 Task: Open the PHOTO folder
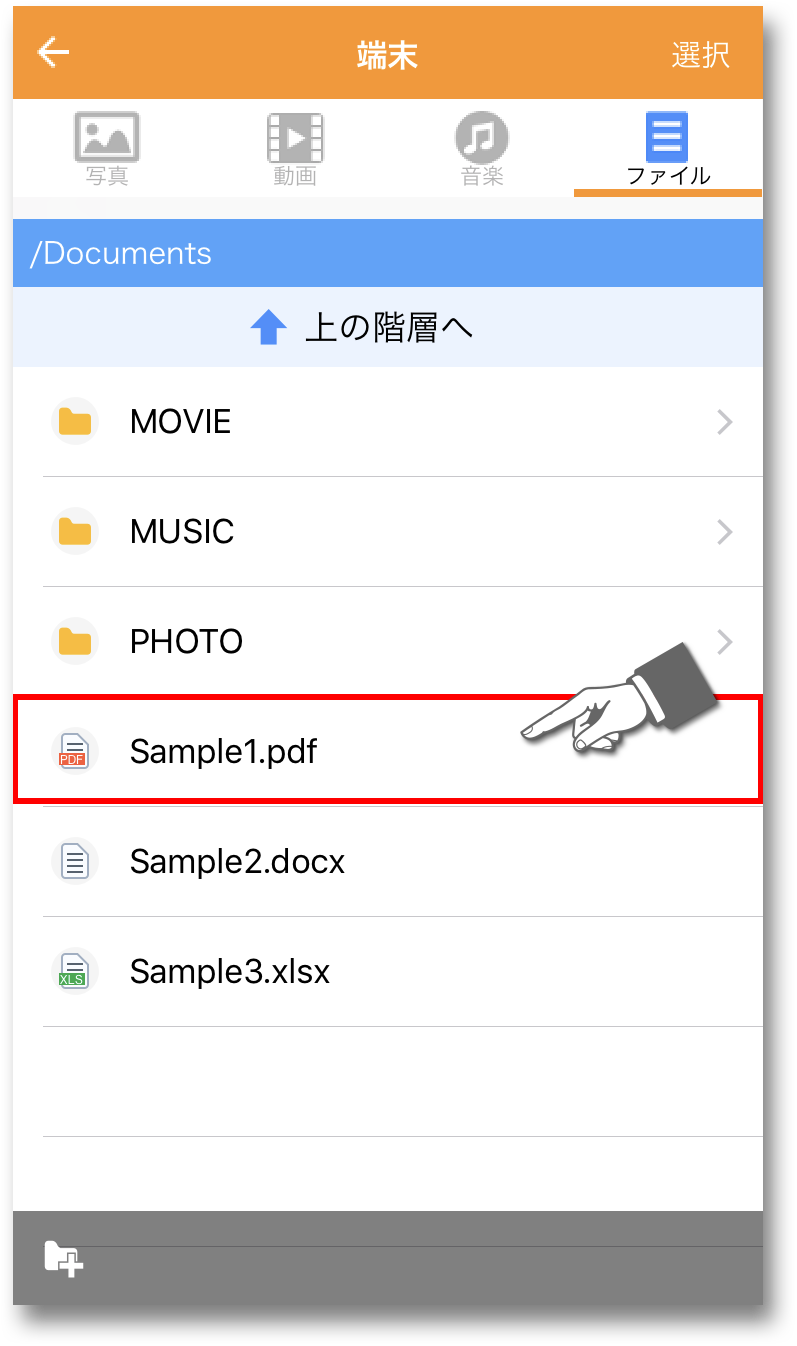click(388, 642)
